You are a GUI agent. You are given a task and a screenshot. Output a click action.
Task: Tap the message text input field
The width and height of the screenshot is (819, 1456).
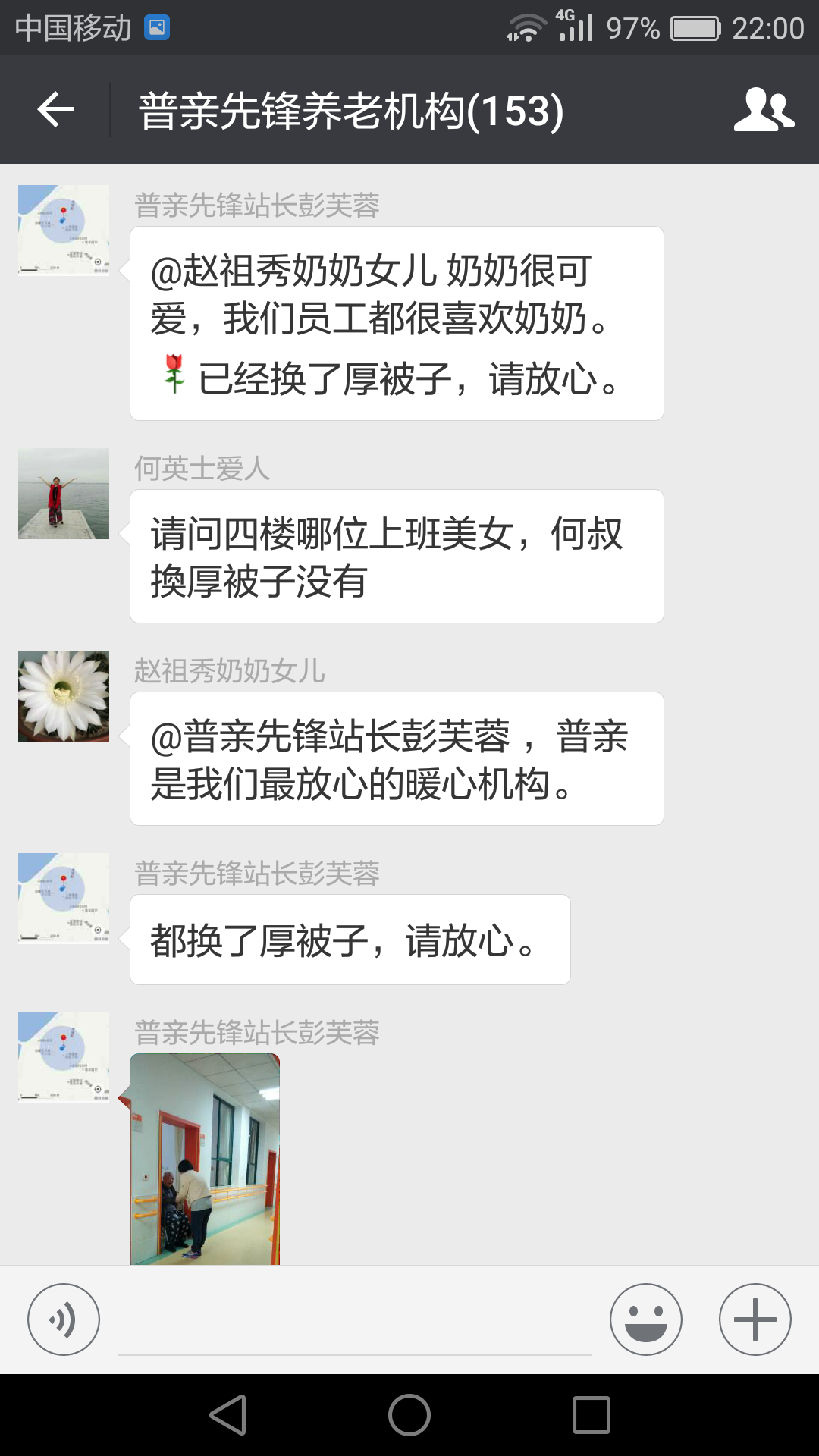click(x=355, y=1323)
